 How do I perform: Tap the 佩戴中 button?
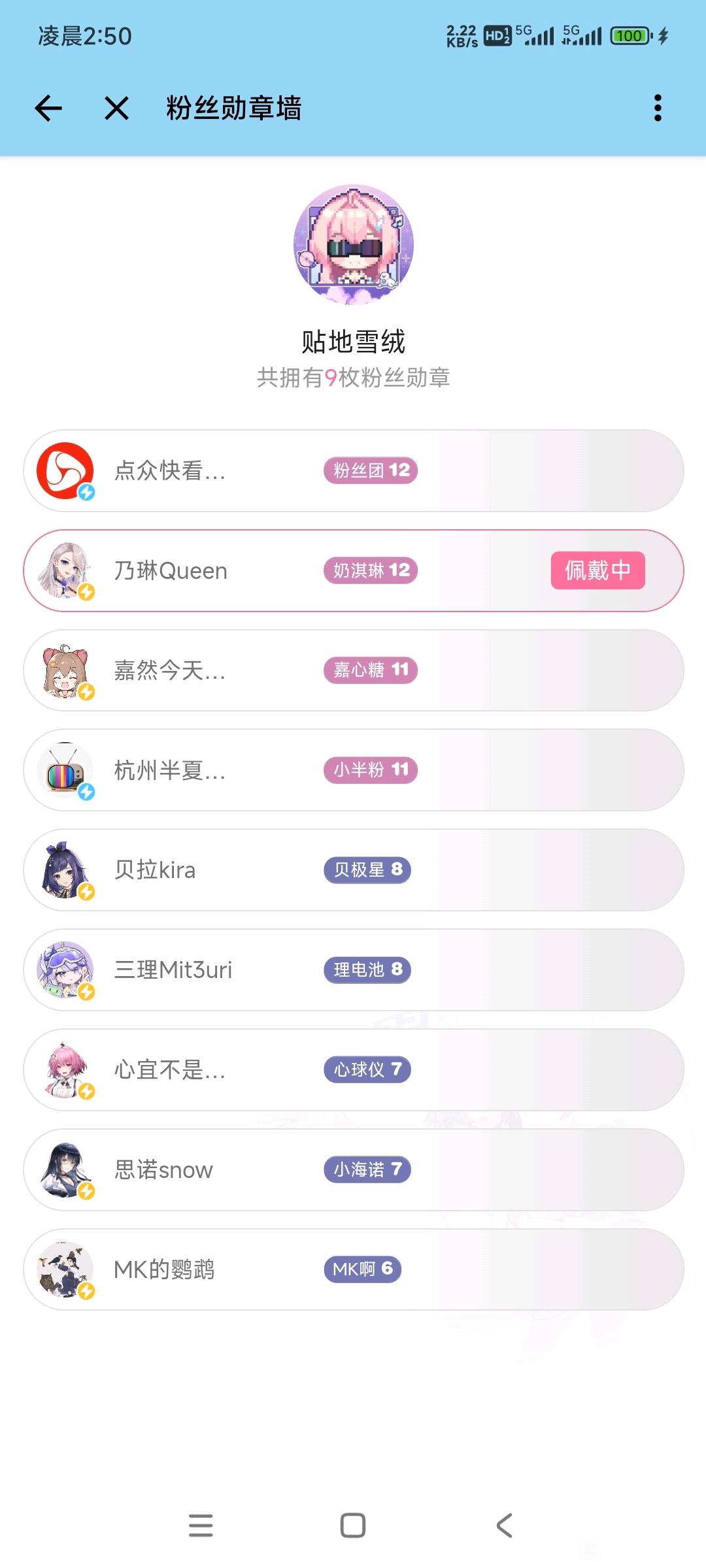pyautogui.click(x=597, y=571)
